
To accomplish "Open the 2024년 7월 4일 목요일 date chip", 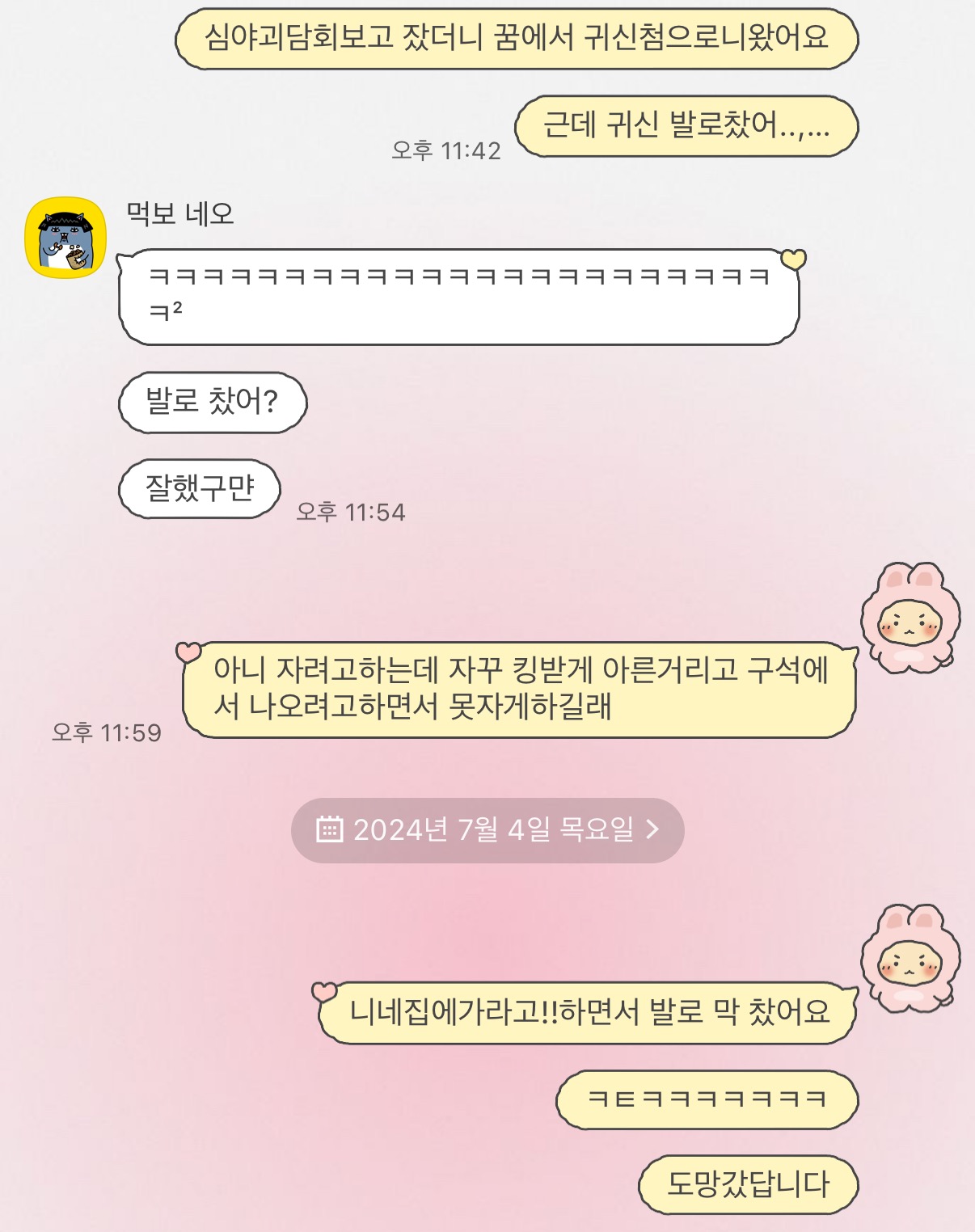I will pos(487,830).
